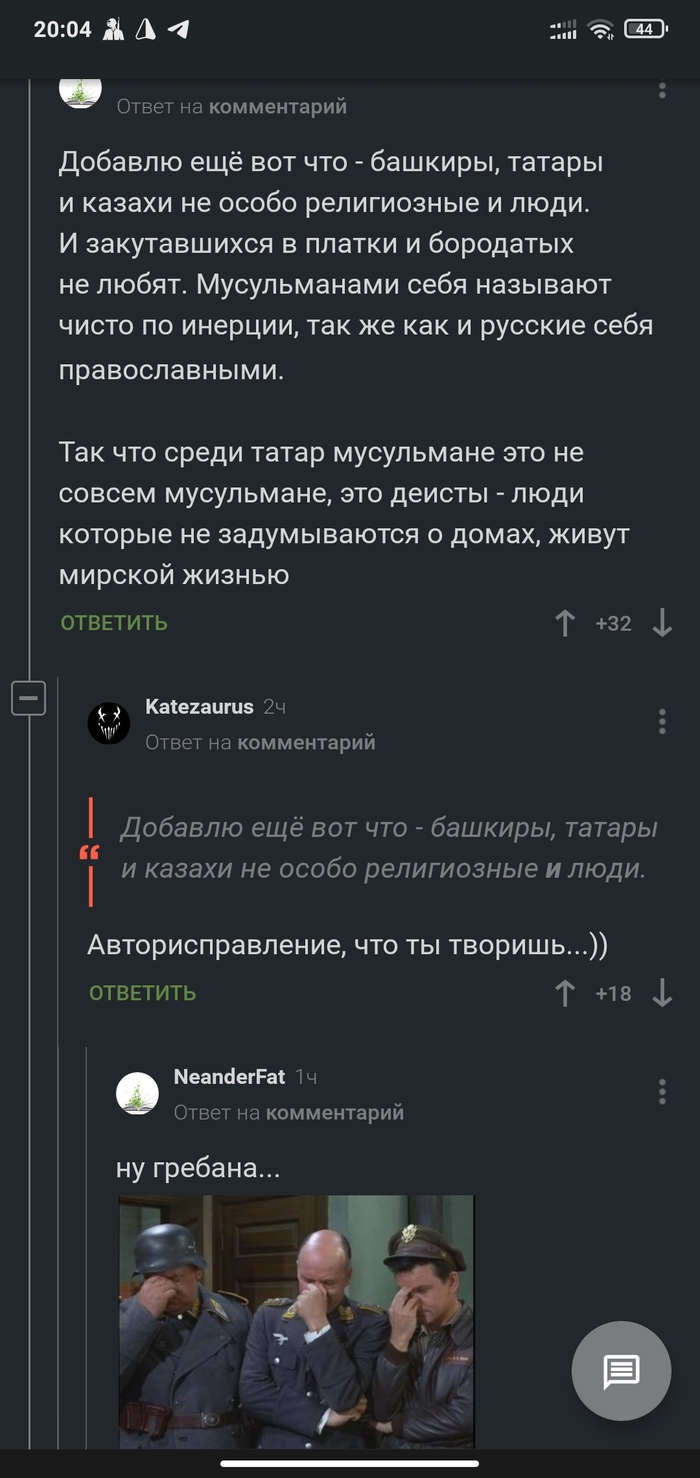This screenshot has height=1478, width=700.
Task: Reply to Katezaurus's comment
Action: tap(142, 993)
